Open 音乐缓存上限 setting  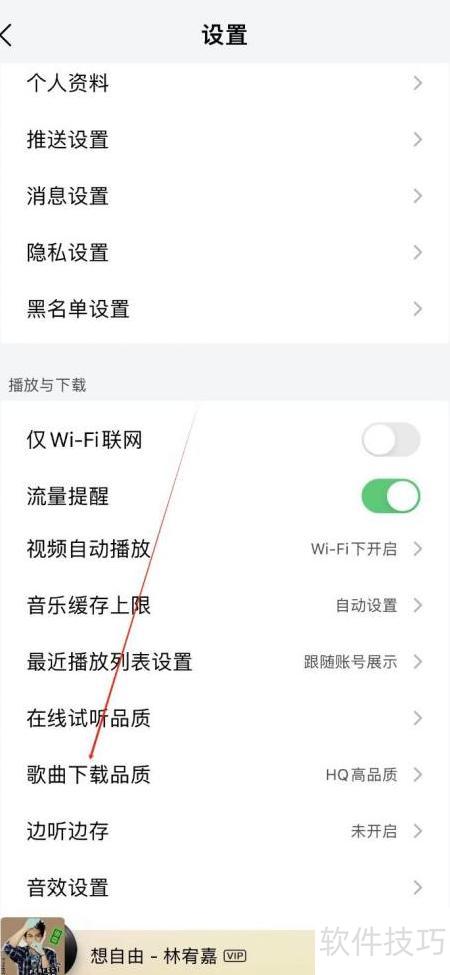(x=225, y=605)
